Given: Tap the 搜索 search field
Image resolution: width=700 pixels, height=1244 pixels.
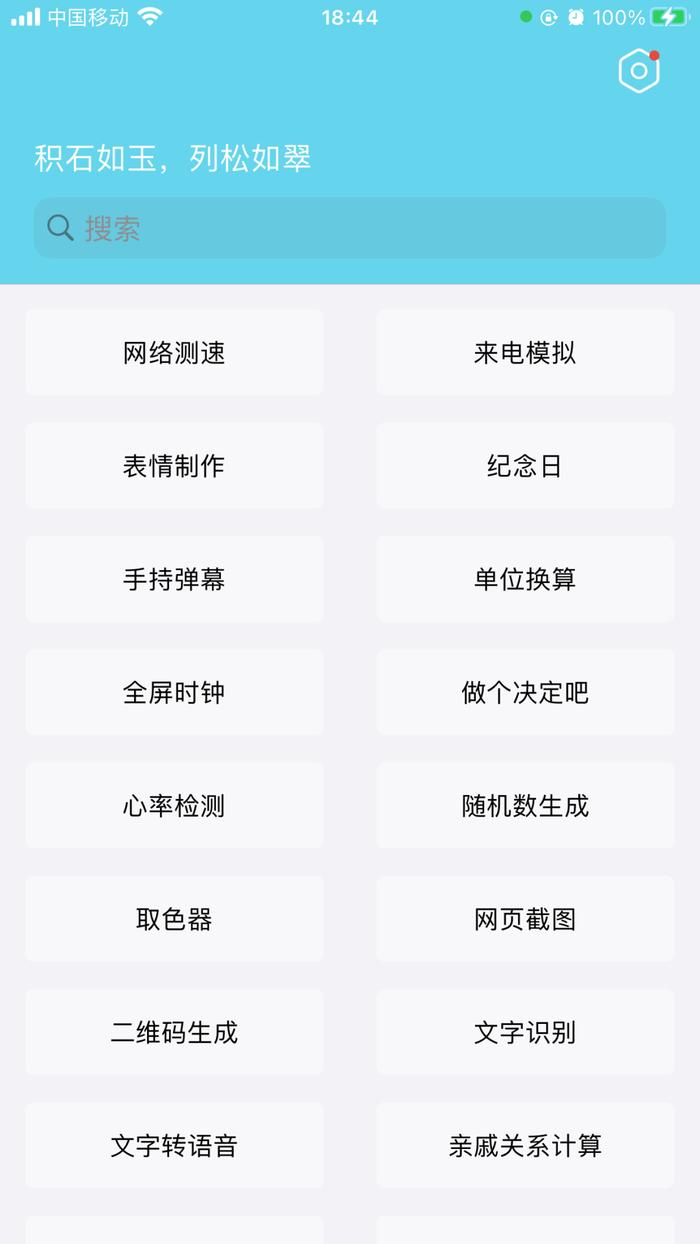Looking at the screenshot, I should coord(350,228).
